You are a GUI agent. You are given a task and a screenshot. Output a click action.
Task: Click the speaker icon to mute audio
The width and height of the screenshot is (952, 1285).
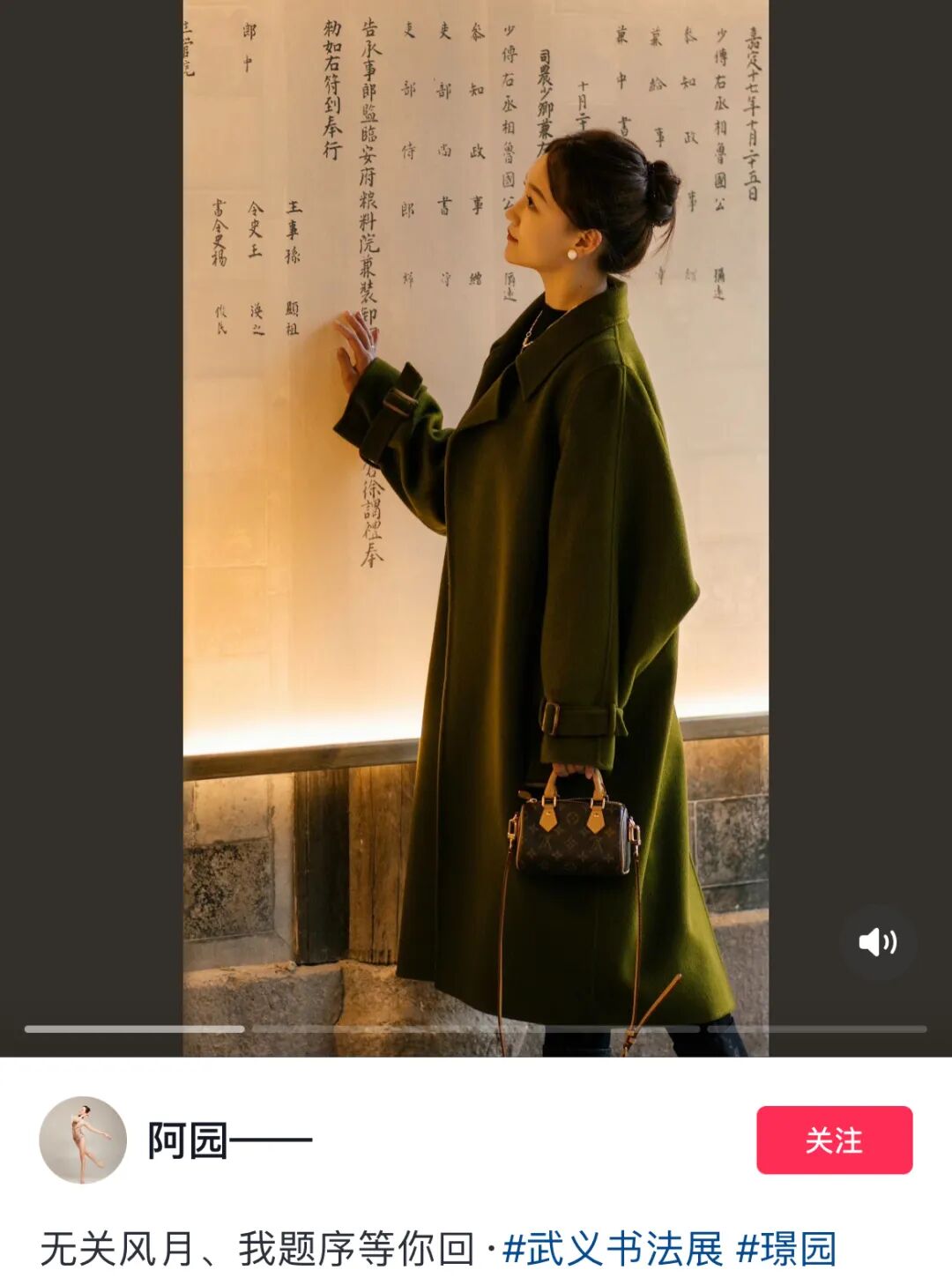[877, 943]
